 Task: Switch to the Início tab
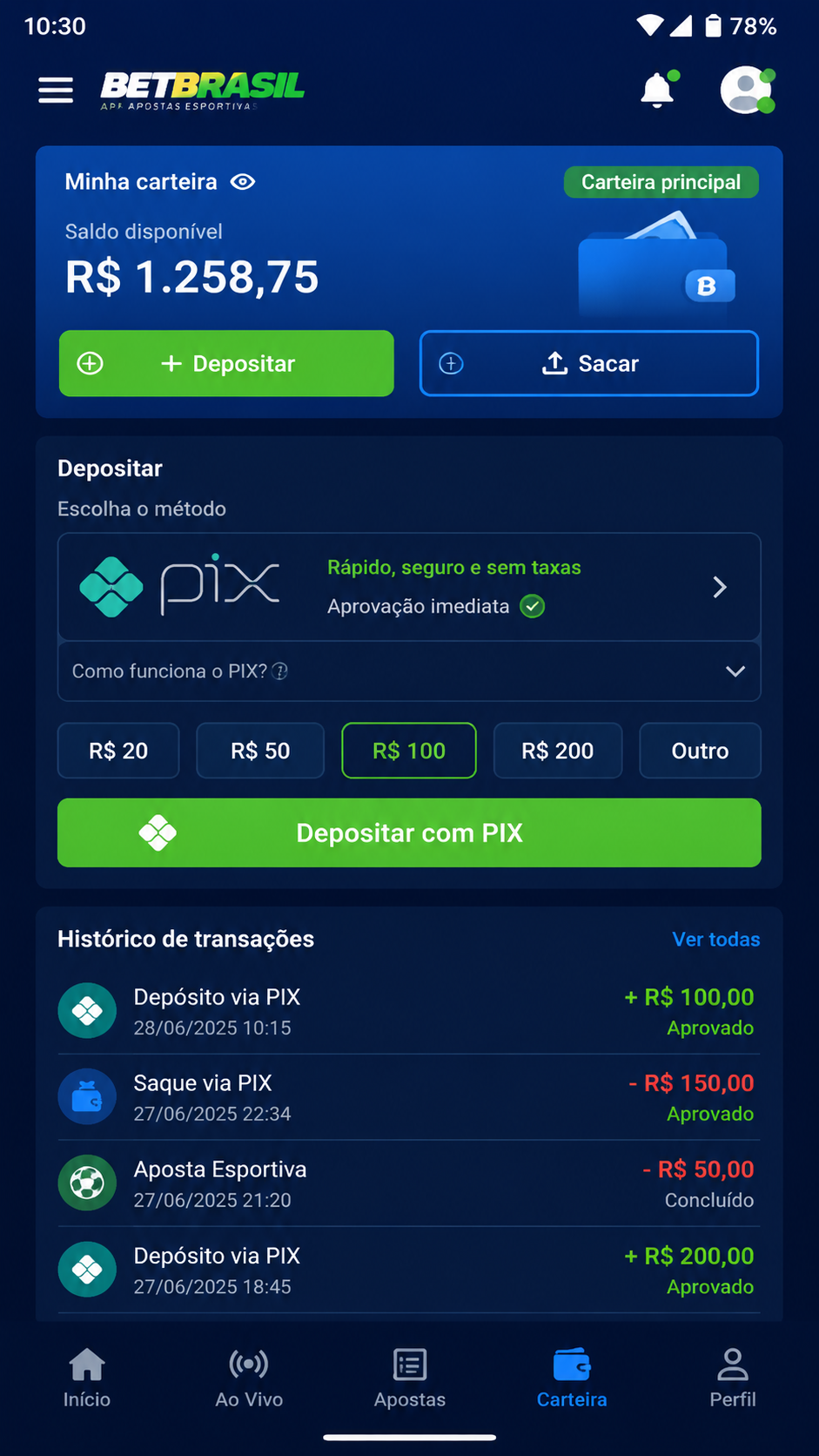[87, 1378]
